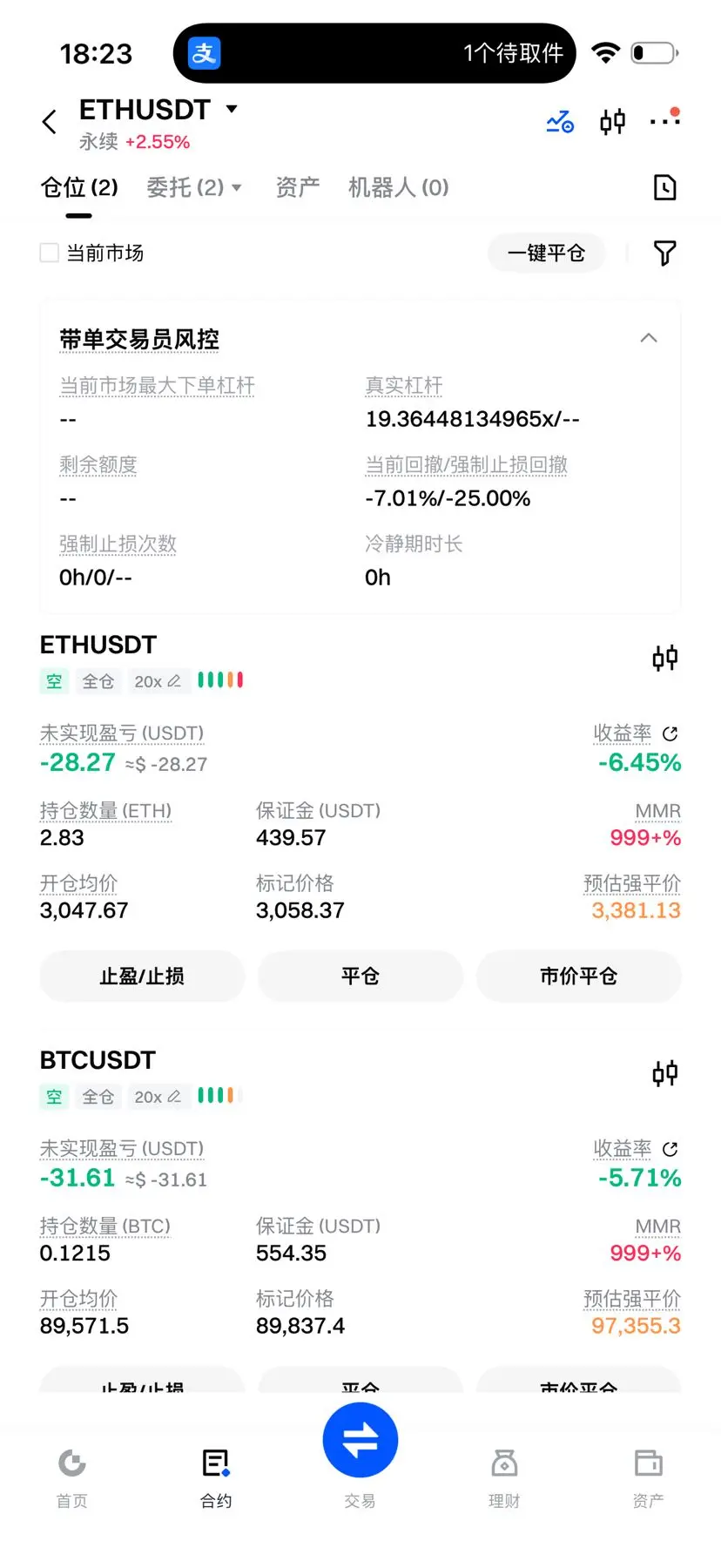Open the order history document icon
This screenshot has width=721, height=1568.
[x=664, y=187]
